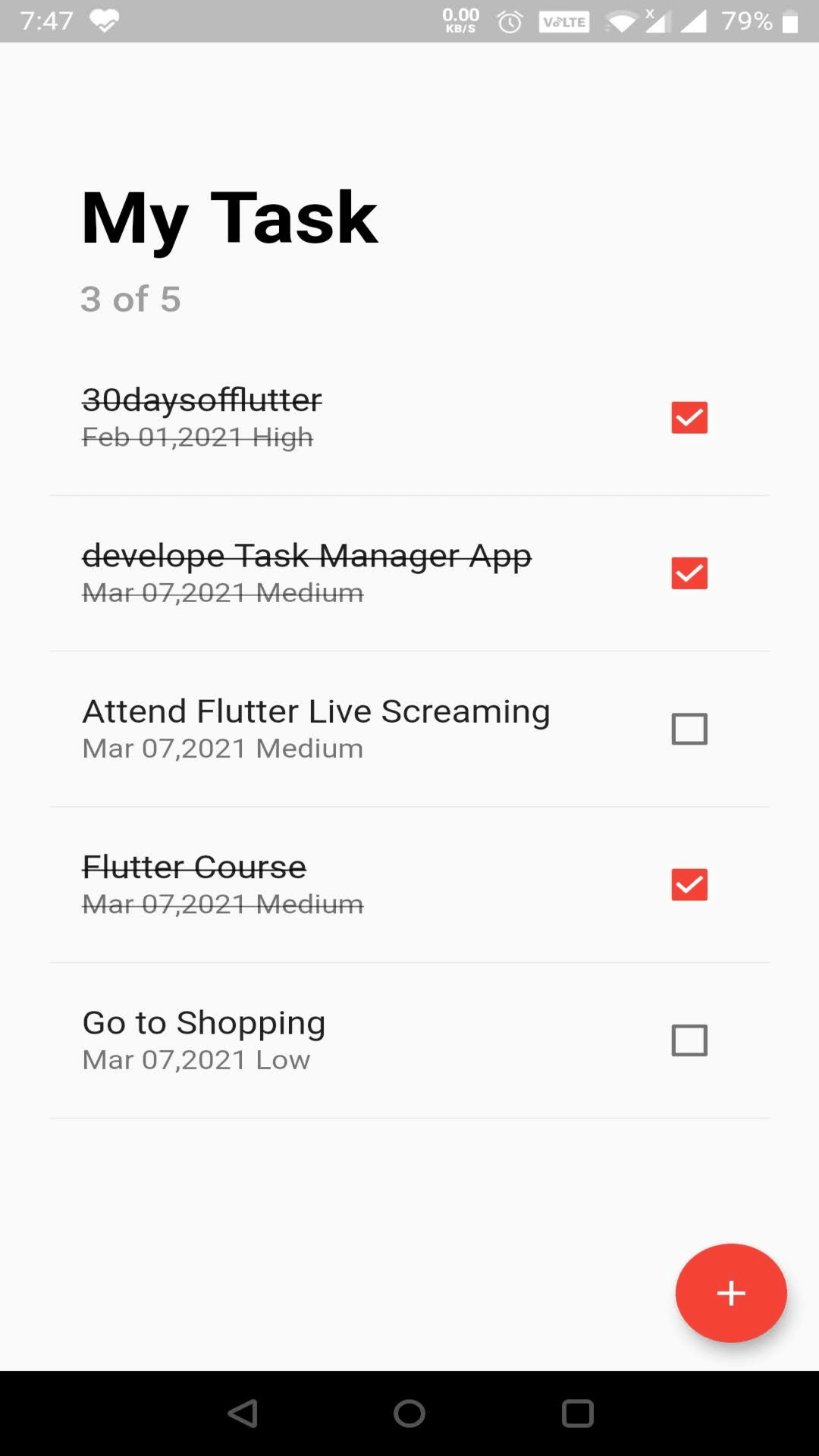Go back using the system back button
819x1456 pixels.
point(243,1414)
